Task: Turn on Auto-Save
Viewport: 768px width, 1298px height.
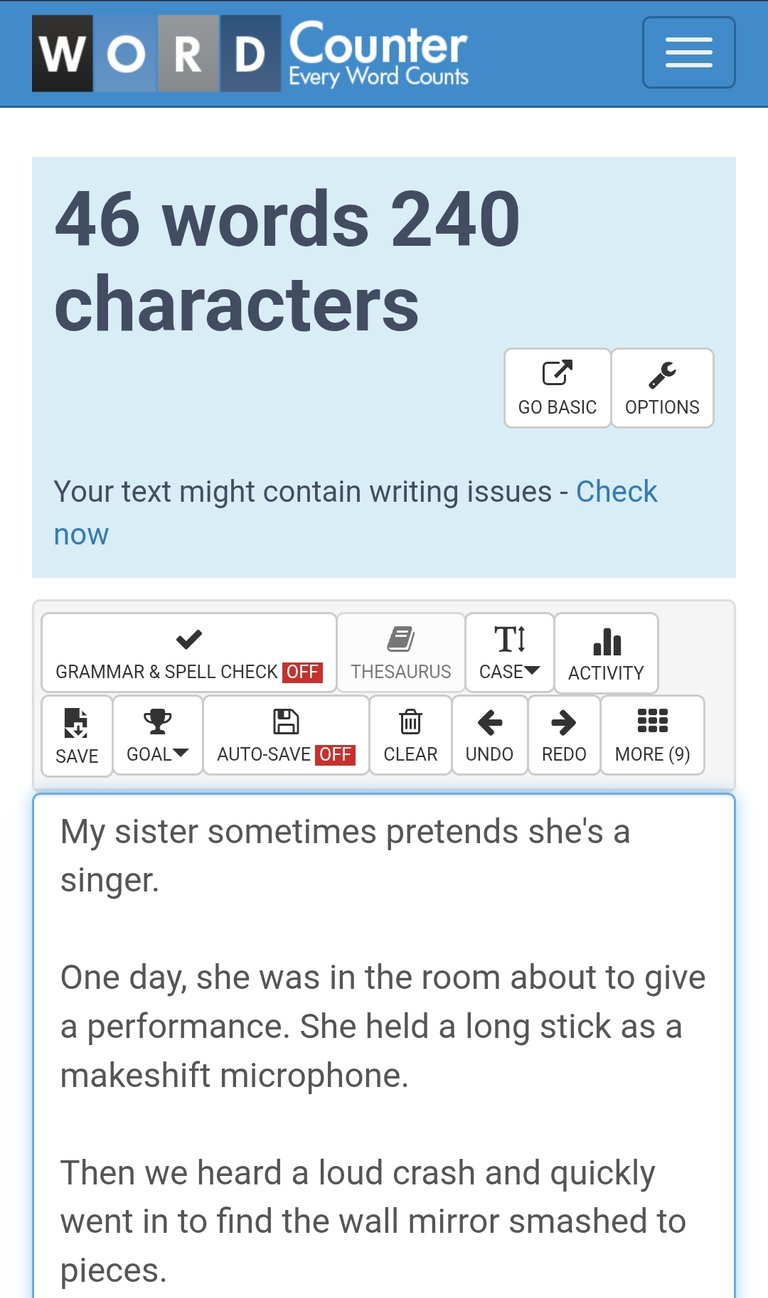Action: click(x=286, y=736)
